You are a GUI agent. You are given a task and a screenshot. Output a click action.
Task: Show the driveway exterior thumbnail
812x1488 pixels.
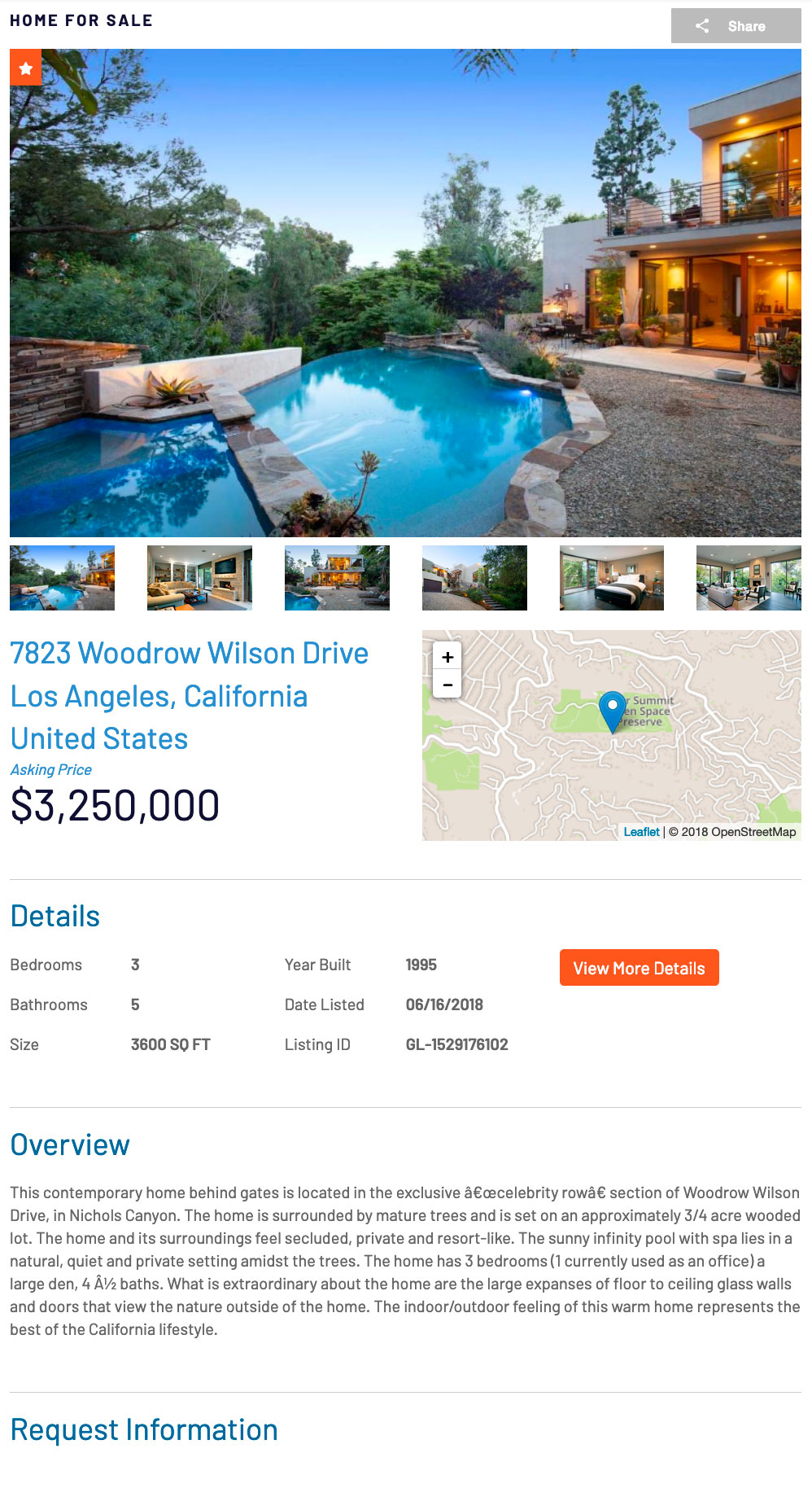(474, 578)
